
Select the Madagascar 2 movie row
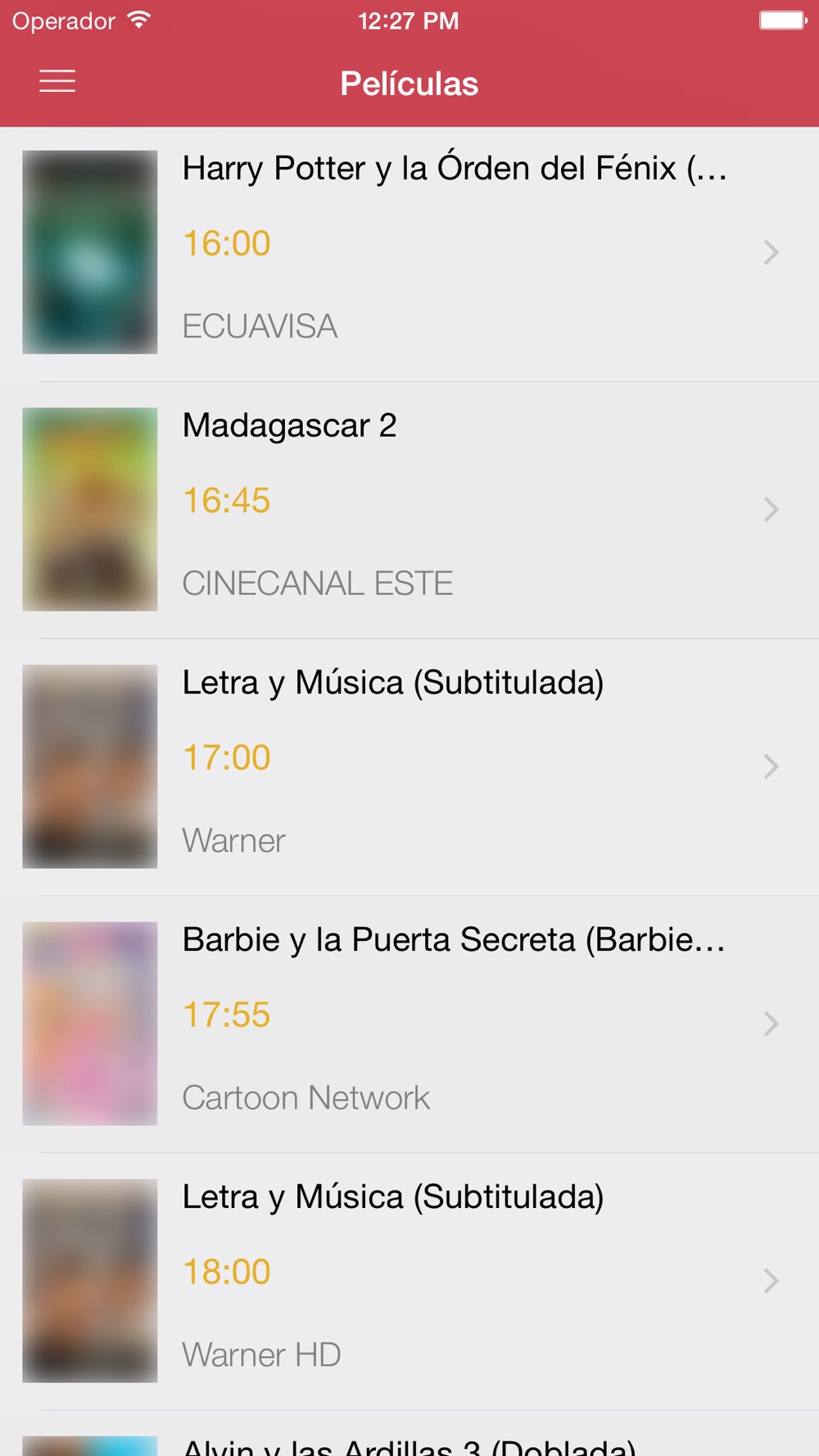pyautogui.click(x=409, y=509)
